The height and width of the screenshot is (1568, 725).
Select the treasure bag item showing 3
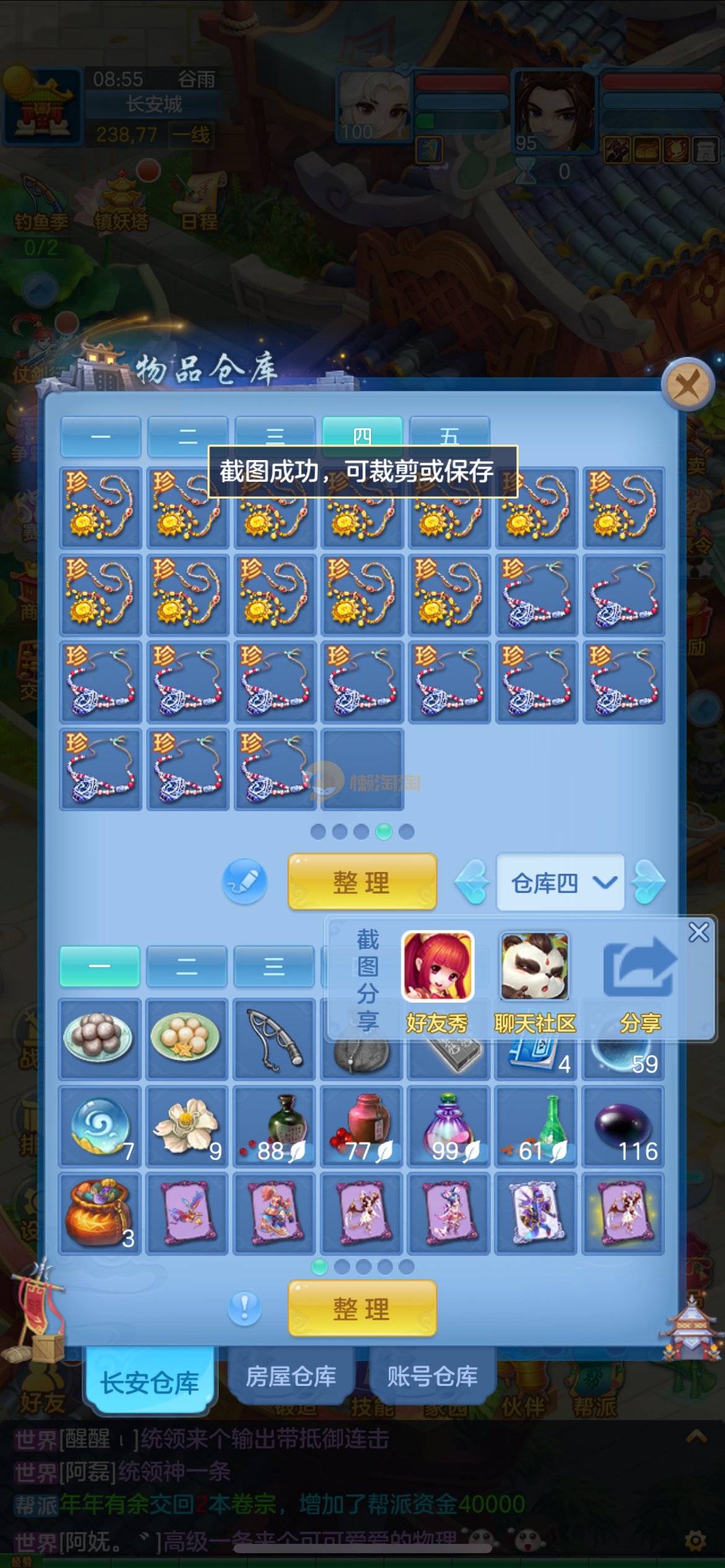tap(100, 1213)
